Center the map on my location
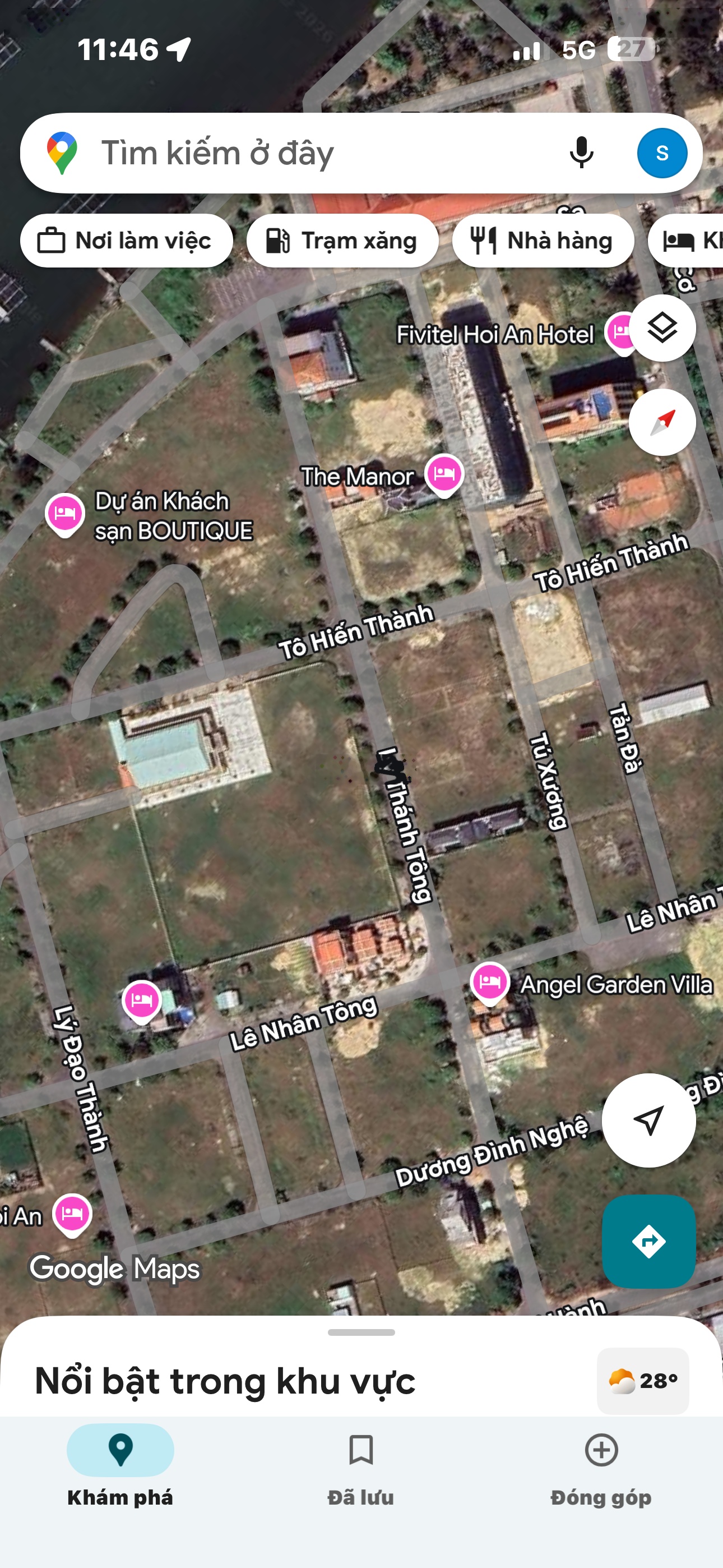The height and width of the screenshot is (1568, 723). (x=648, y=1120)
